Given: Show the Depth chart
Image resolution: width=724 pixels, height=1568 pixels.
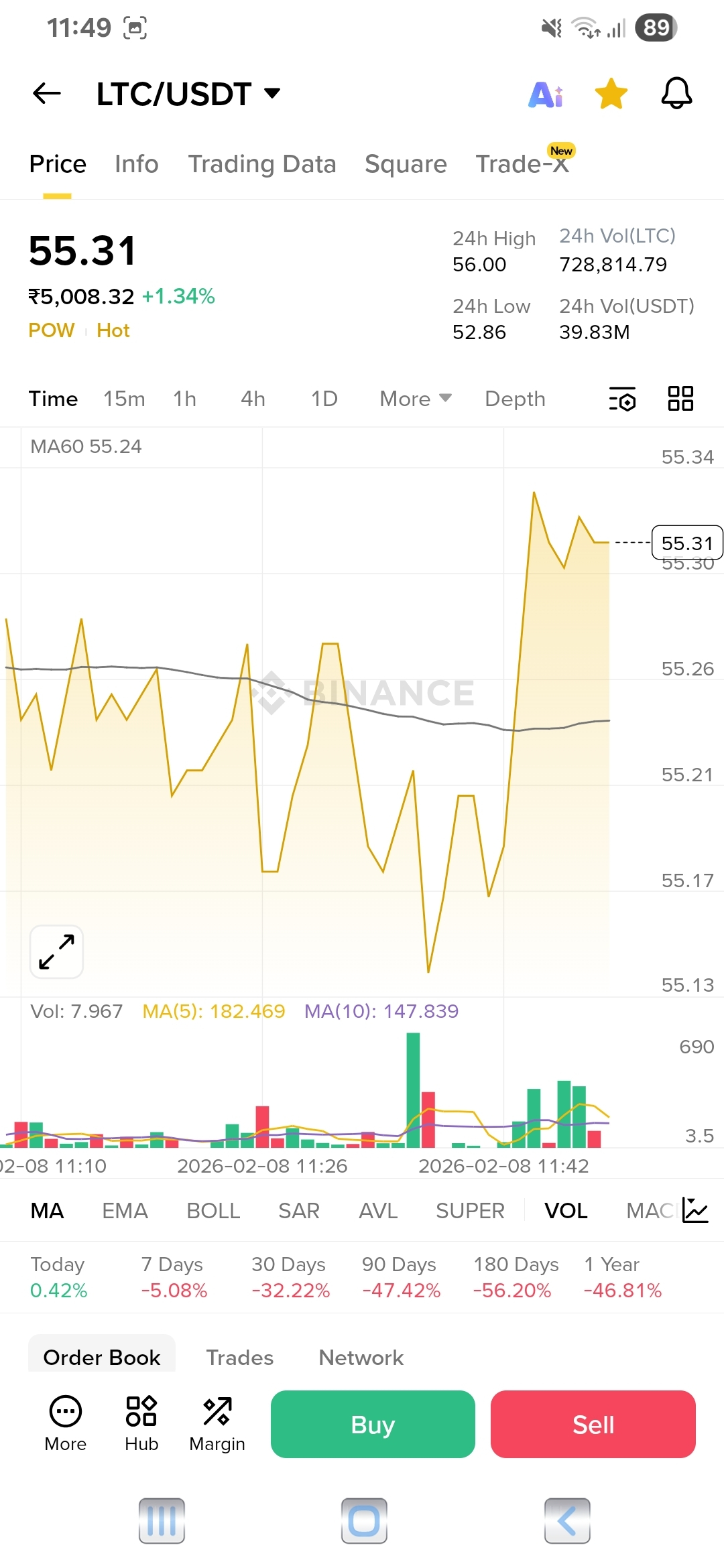Looking at the screenshot, I should coord(515,399).
